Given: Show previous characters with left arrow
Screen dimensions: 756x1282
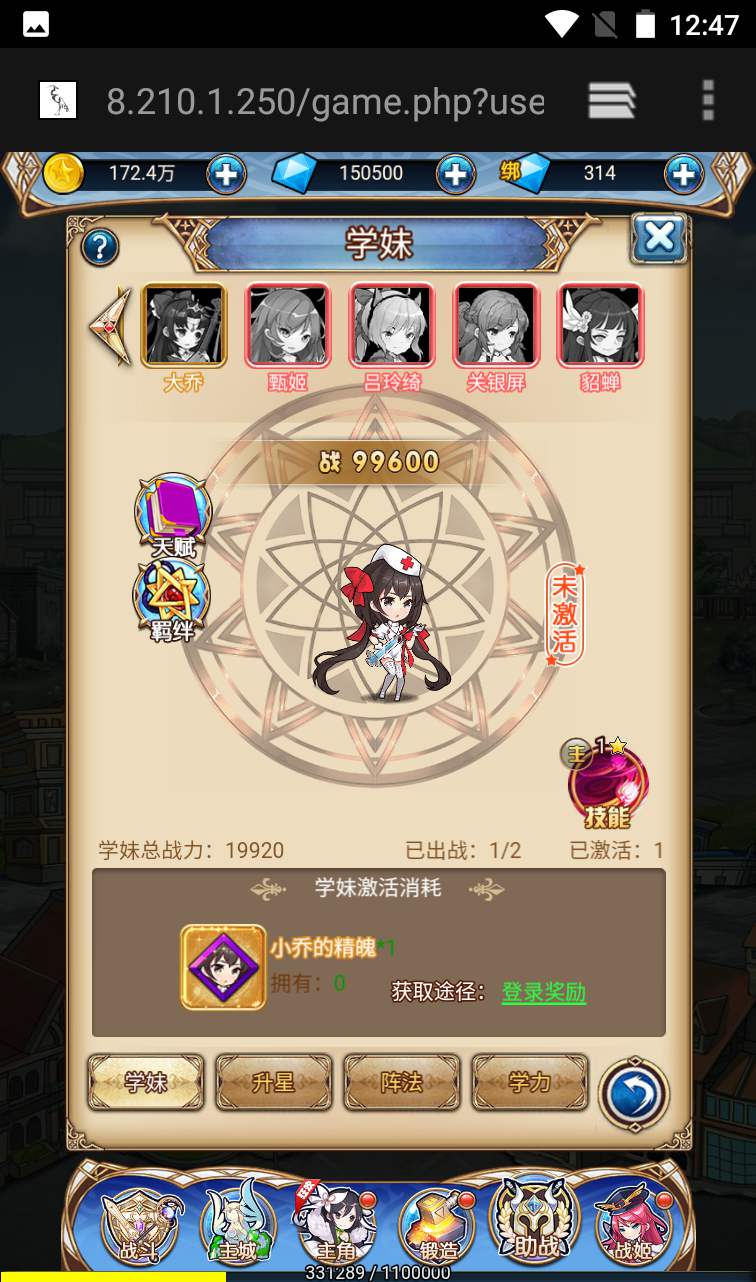Looking at the screenshot, I should point(112,326).
